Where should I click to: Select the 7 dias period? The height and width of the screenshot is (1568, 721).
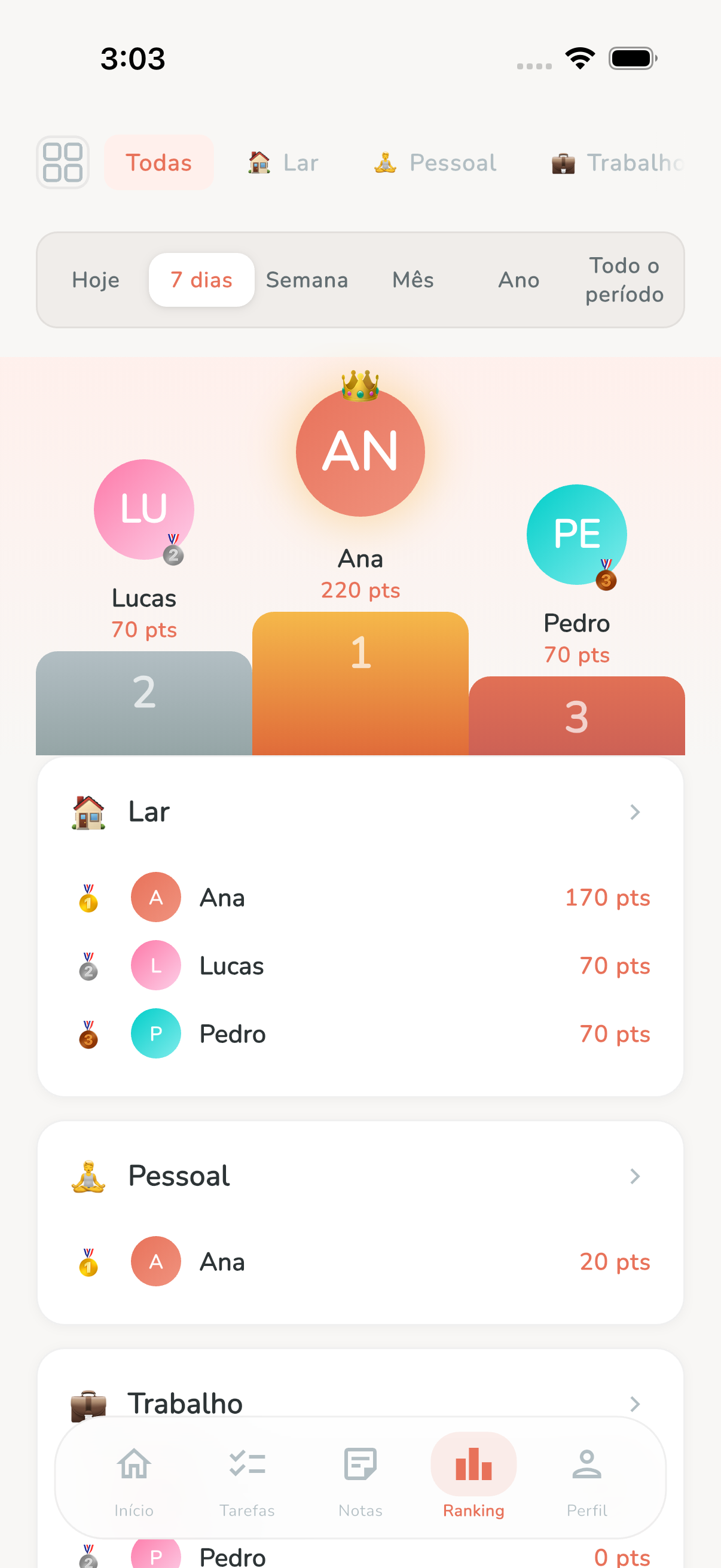pos(201,280)
